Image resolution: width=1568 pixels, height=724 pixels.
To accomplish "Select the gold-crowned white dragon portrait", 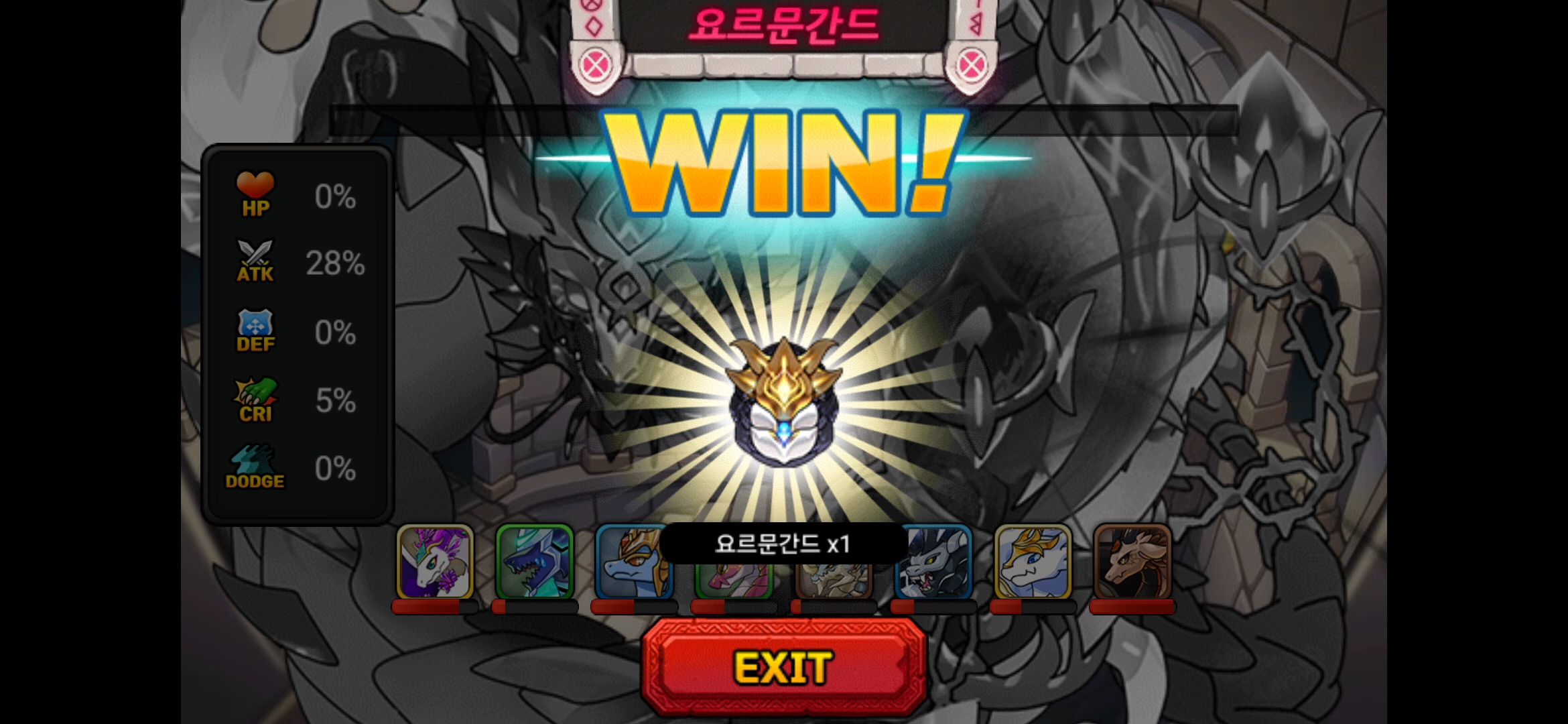I will pos(1033,562).
